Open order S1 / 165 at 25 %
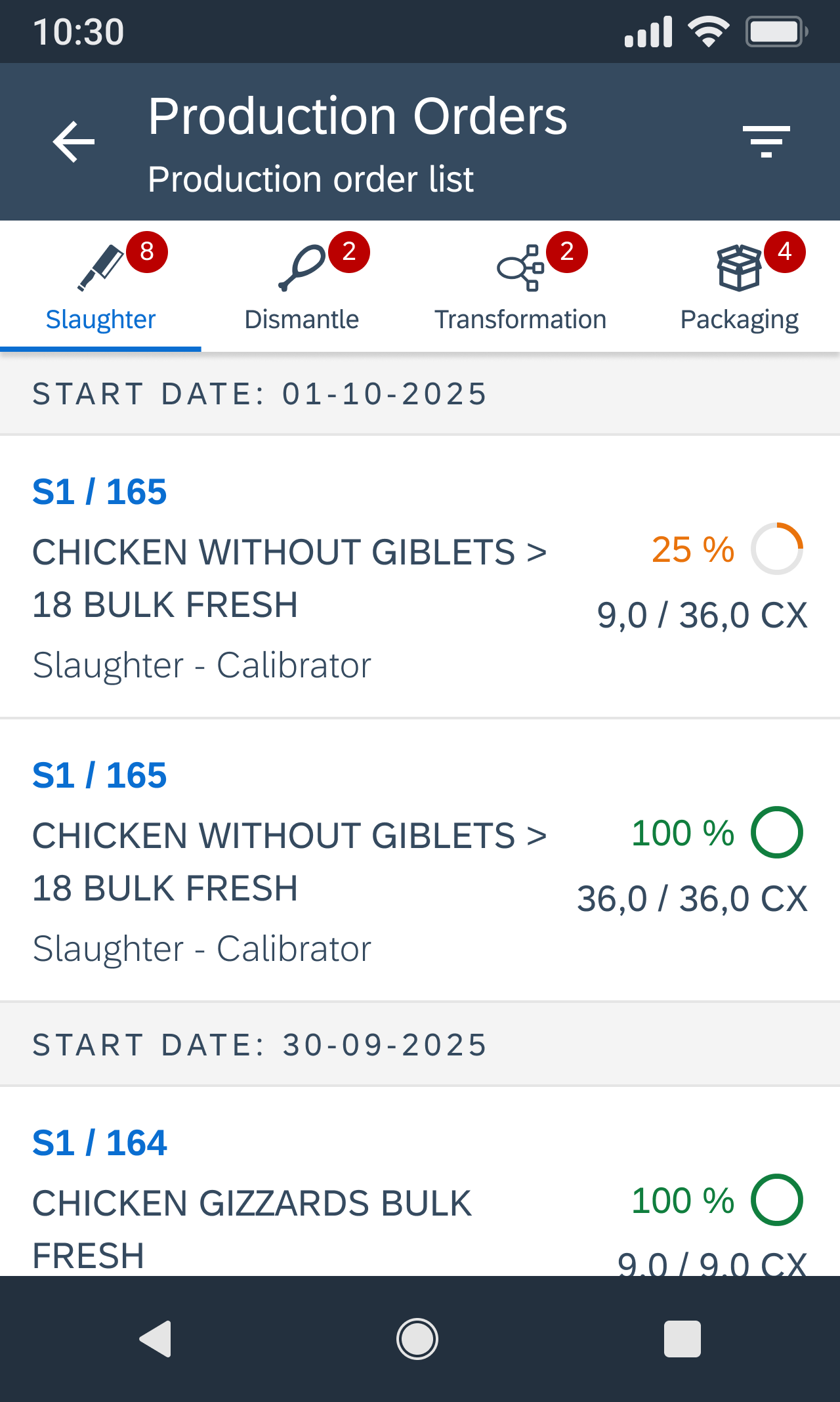This screenshot has width=840, height=1402. 420,576
